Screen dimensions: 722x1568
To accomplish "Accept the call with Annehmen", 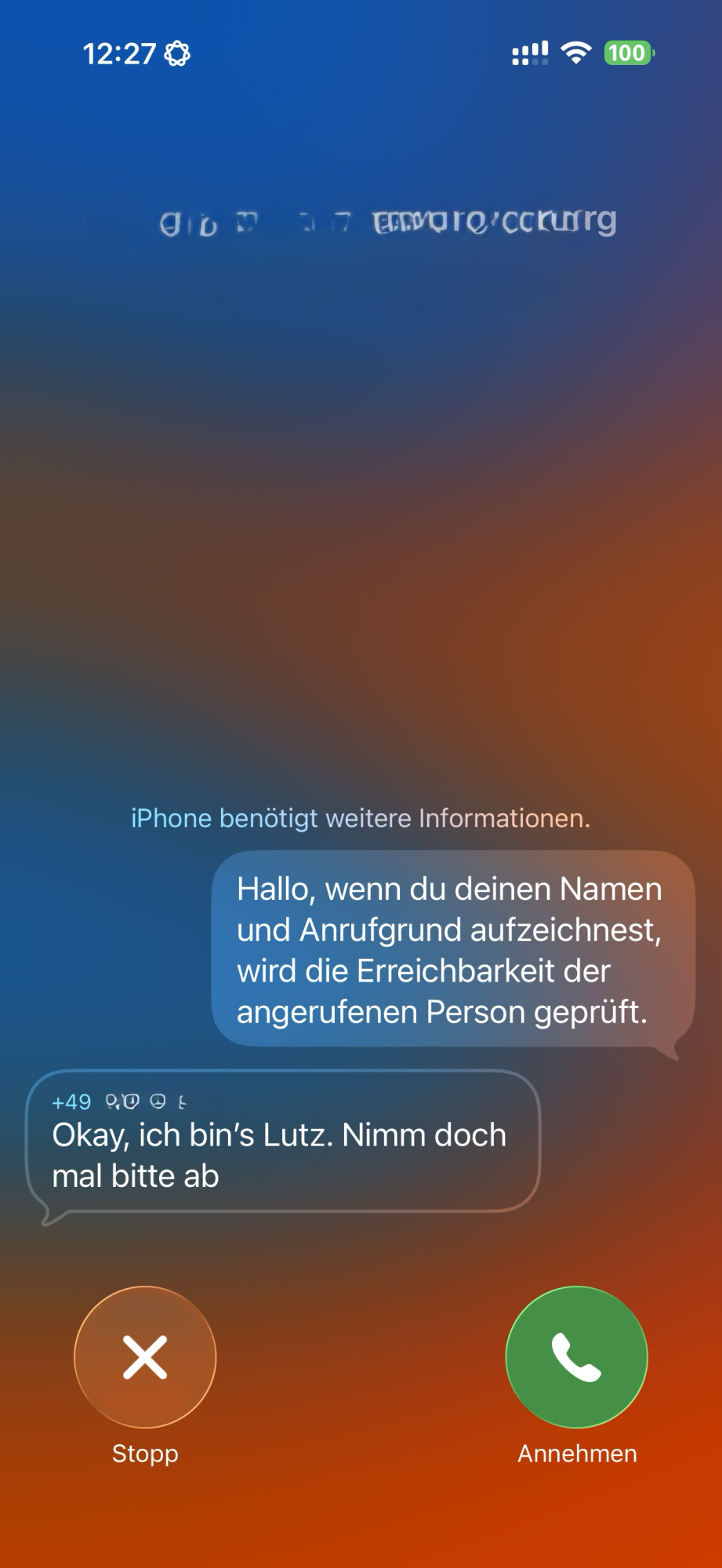I will pyautogui.click(x=577, y=1357).
